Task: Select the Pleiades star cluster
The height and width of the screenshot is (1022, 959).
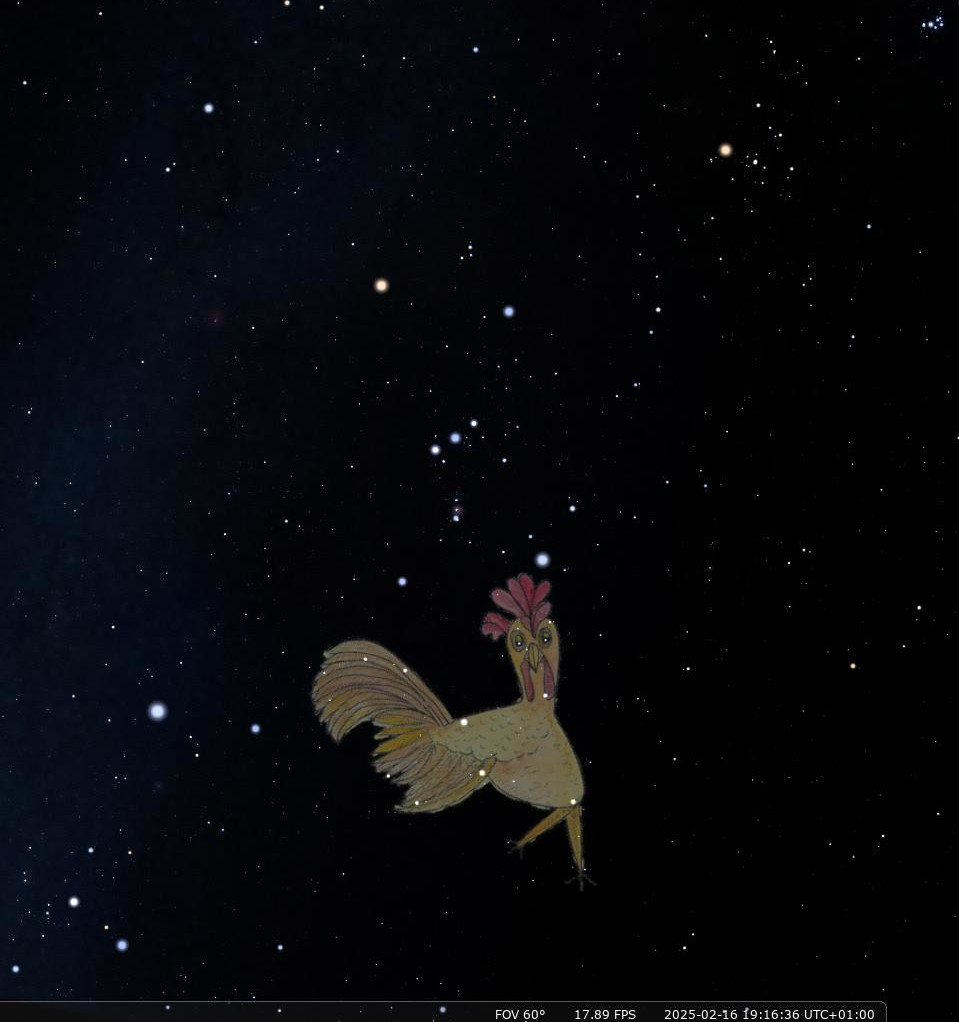Action: (932, 23)
